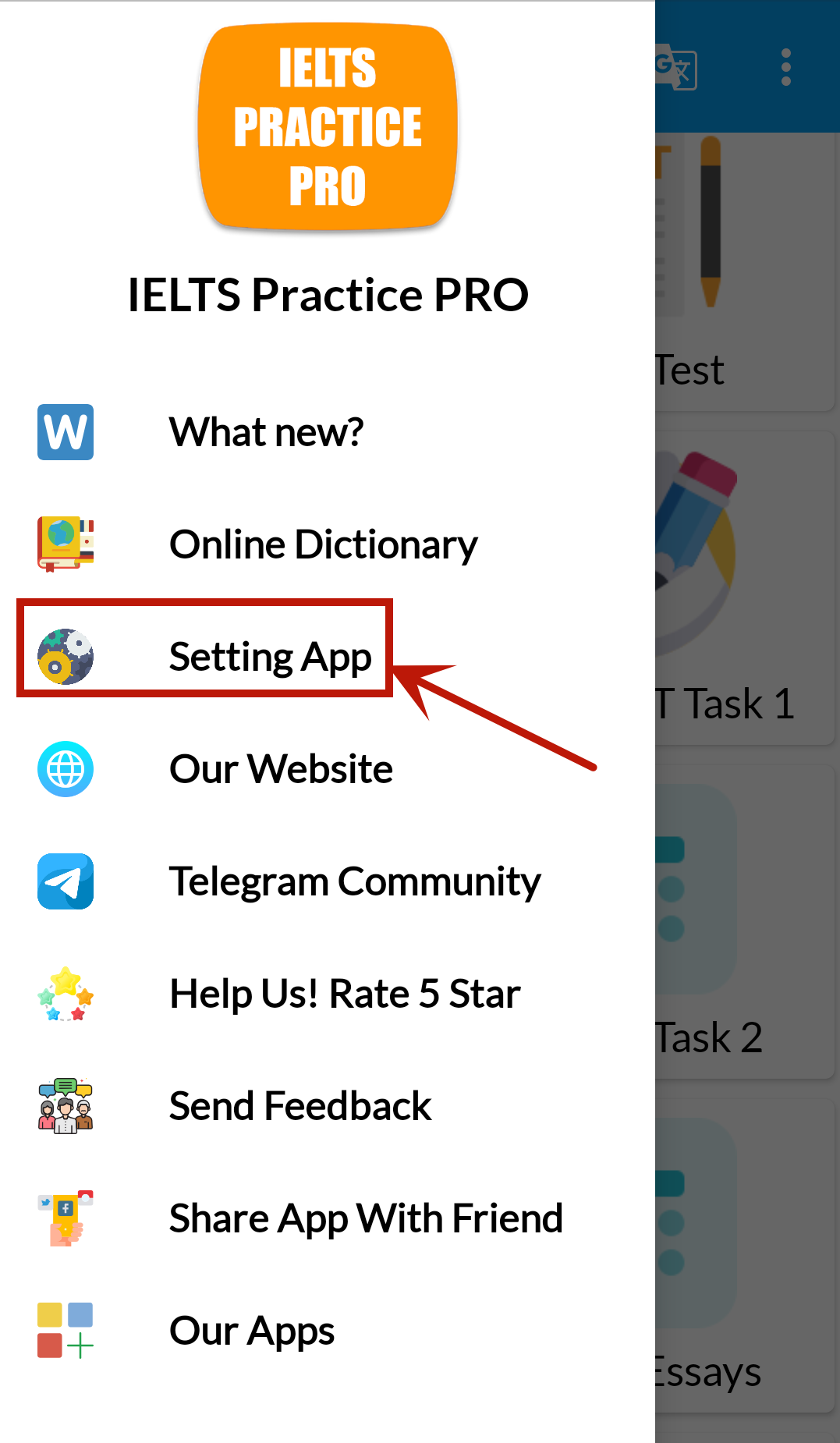Go to Setting App
840x1443 pixels.
[270, 657]
